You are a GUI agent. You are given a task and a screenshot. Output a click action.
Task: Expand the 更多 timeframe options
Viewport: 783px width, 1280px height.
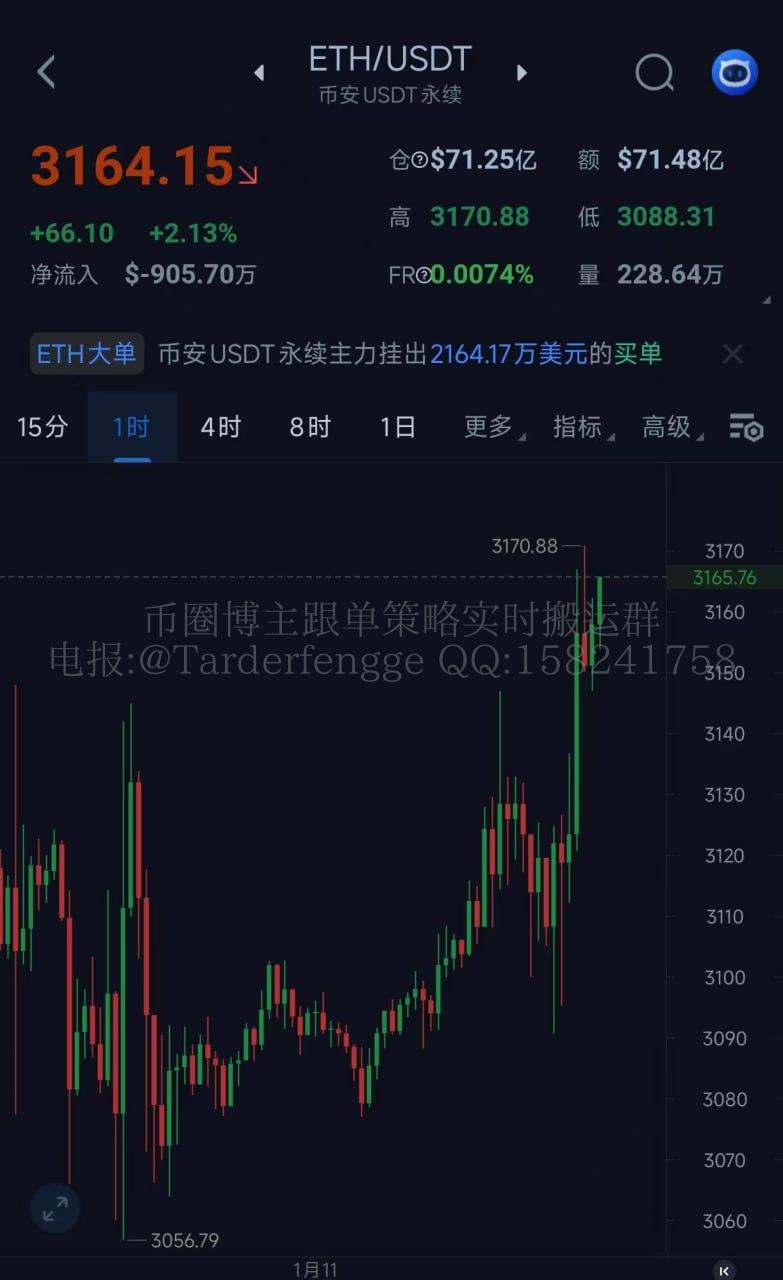[488, 427]
